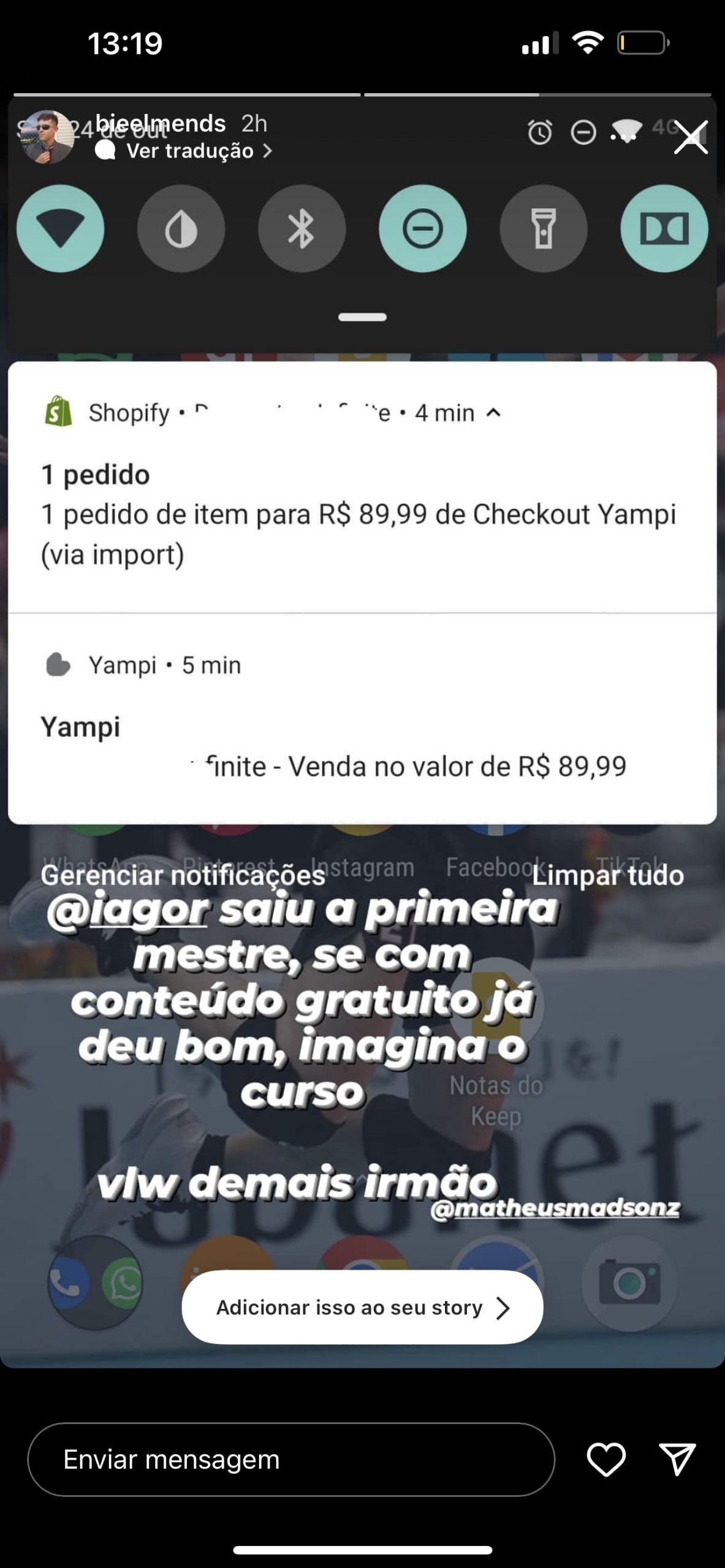Open the @matheusmadsonz mention
725x1568 pixels.
click(x=555, y=1208)
